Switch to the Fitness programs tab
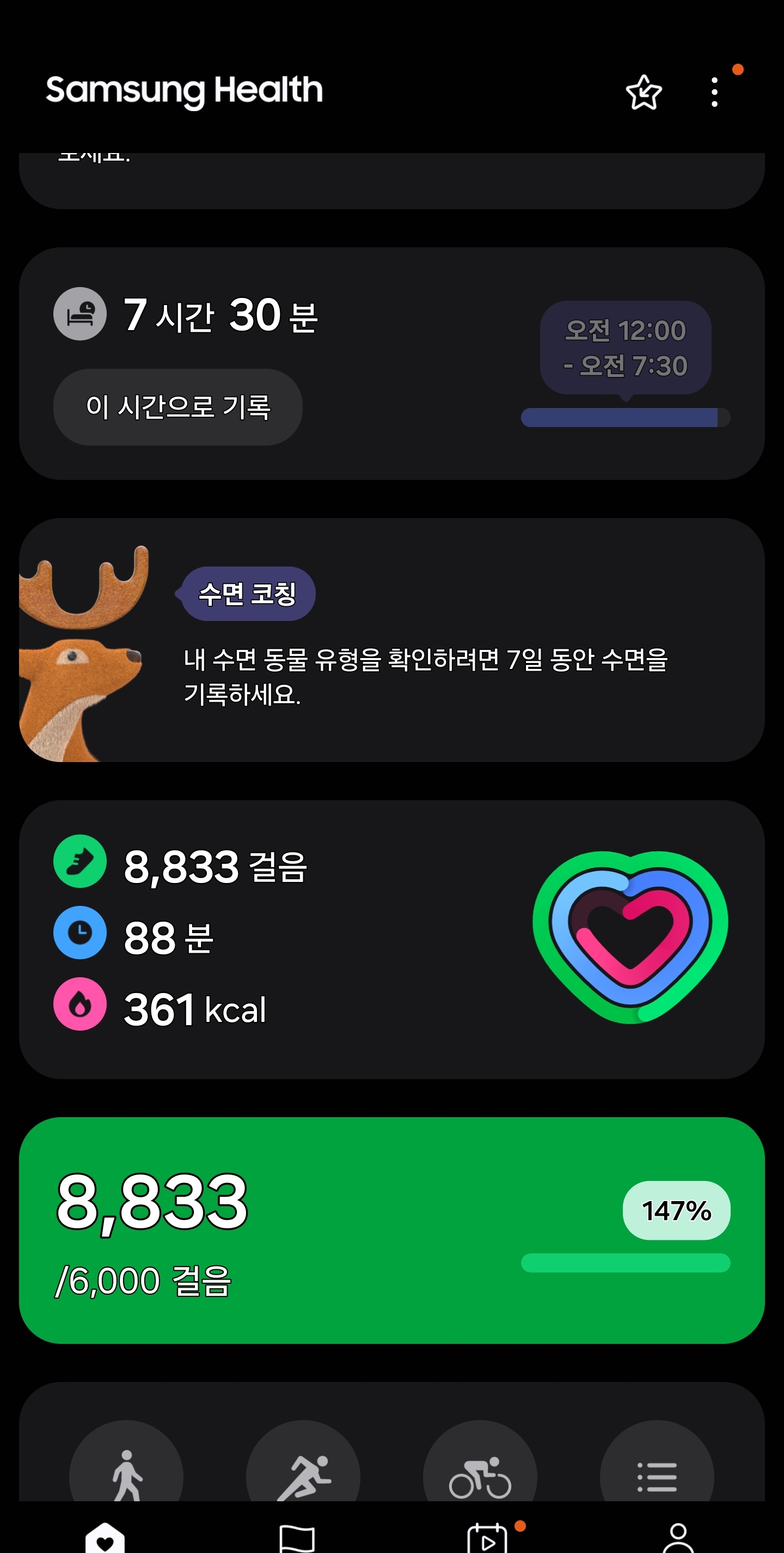The height and width of the screenshot is (1553, 784). (x=487, y=1537)
